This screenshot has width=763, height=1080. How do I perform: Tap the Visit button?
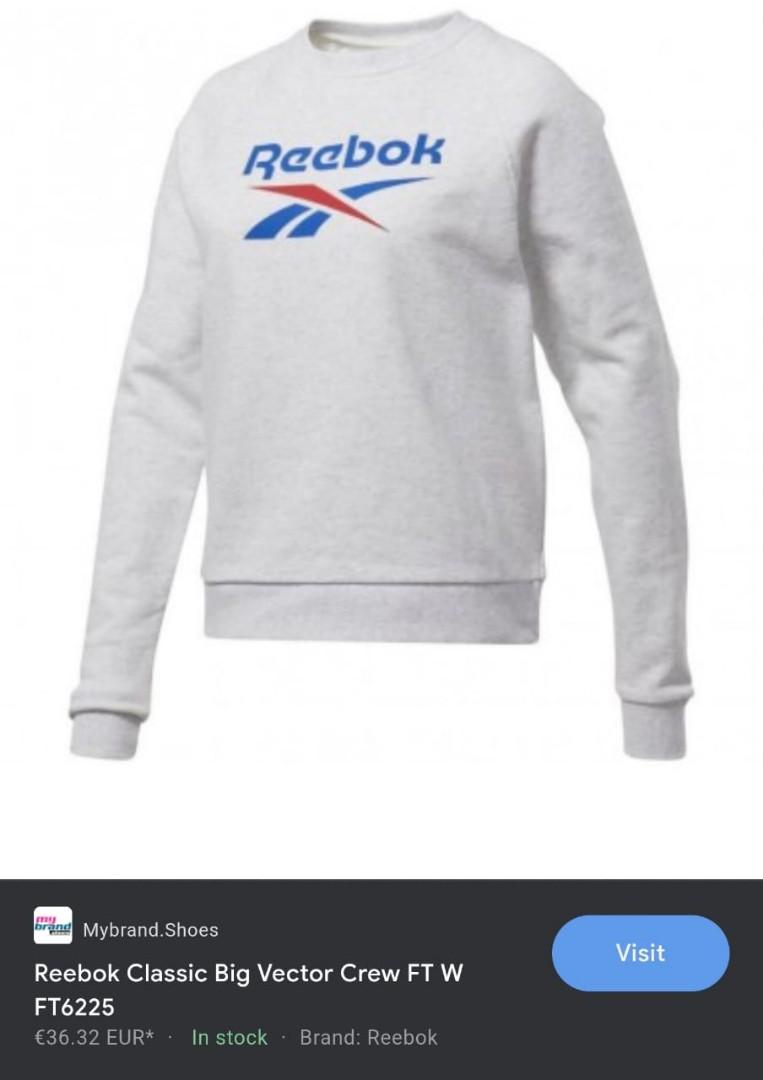[640, 953]
